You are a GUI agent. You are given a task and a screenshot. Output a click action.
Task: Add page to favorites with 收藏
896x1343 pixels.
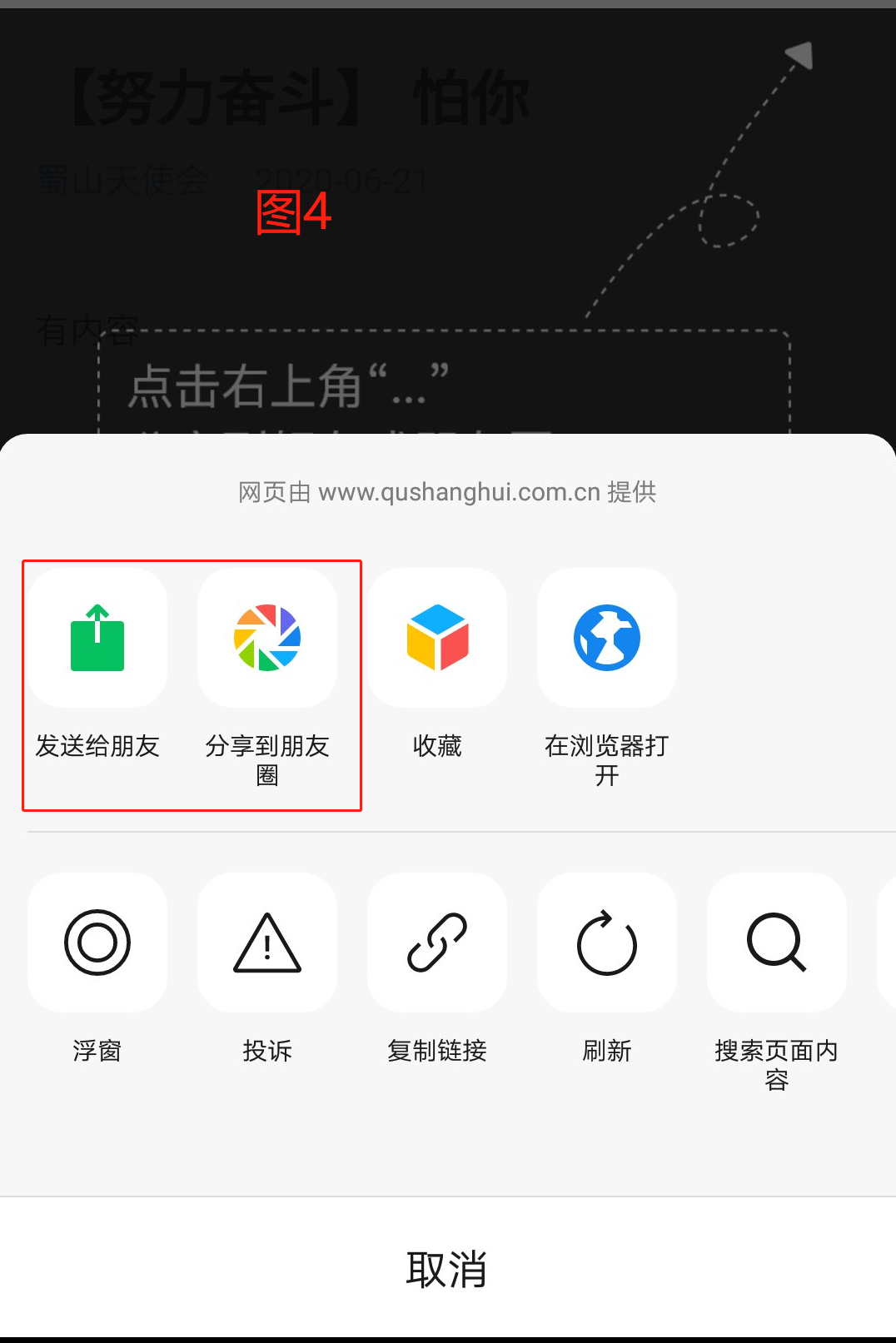(x=437, y=639)
